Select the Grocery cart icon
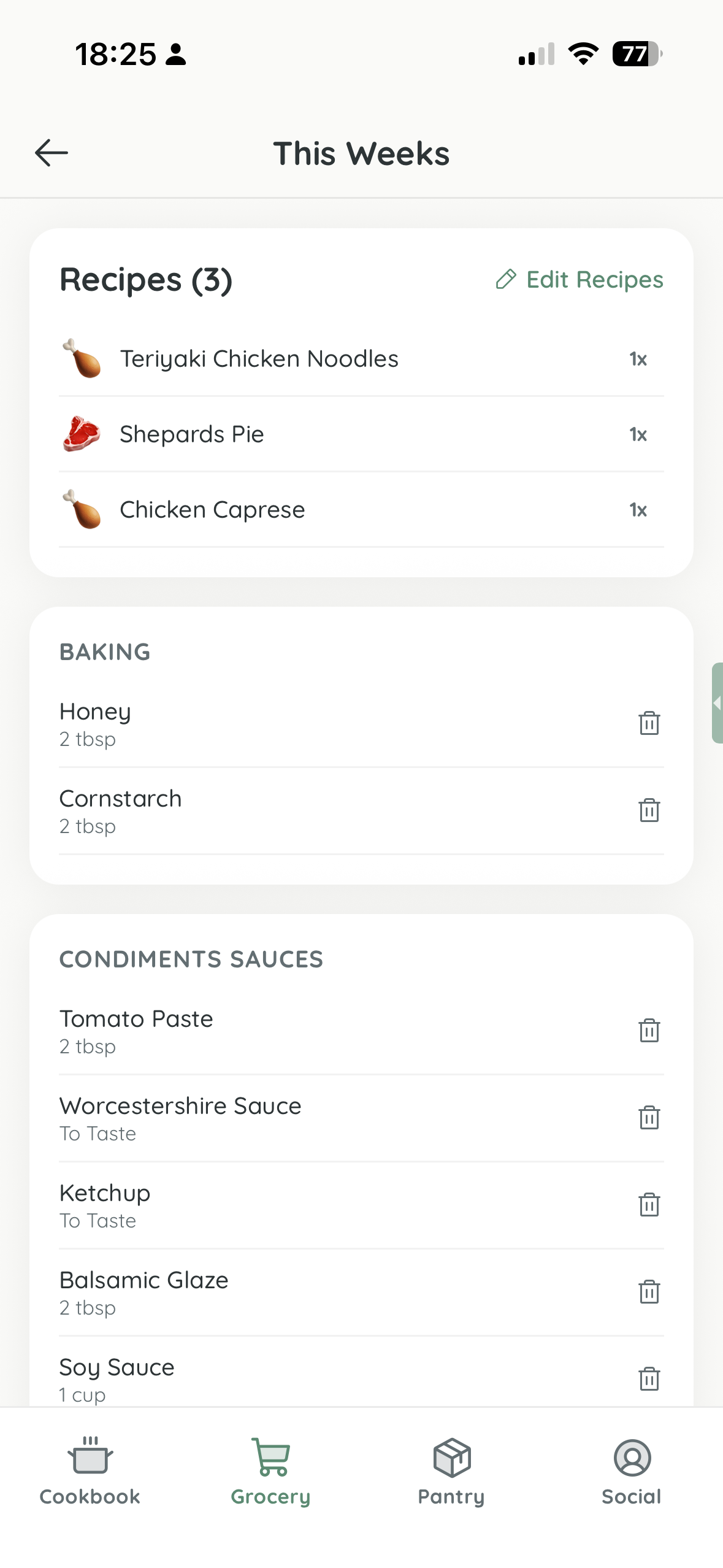Image resolution: width=723 pixels, height=1568 pixels. coord(270,1469)
